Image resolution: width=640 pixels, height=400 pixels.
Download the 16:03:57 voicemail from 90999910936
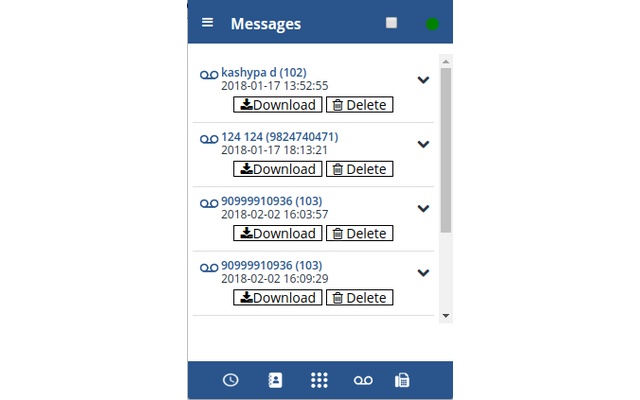278,233
